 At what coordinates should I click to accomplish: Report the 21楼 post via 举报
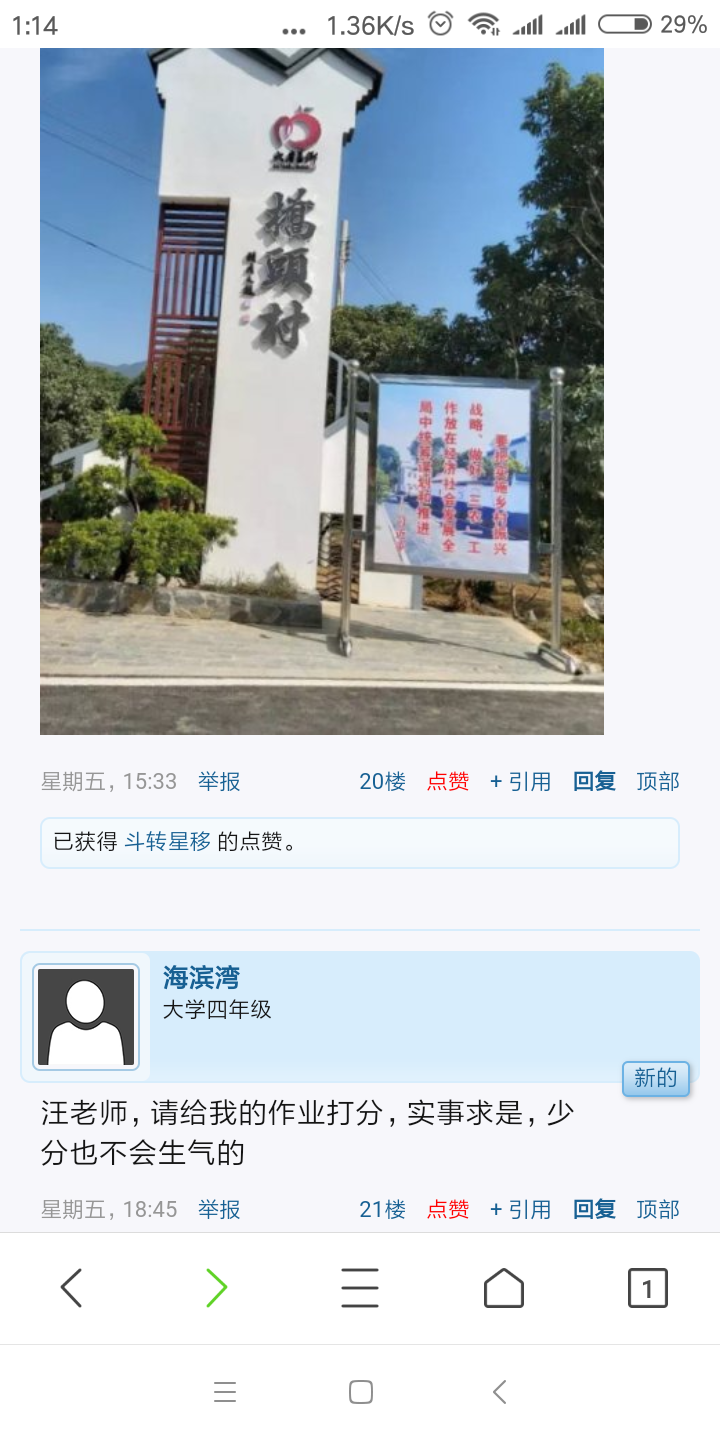click(x=219, y=1210)
